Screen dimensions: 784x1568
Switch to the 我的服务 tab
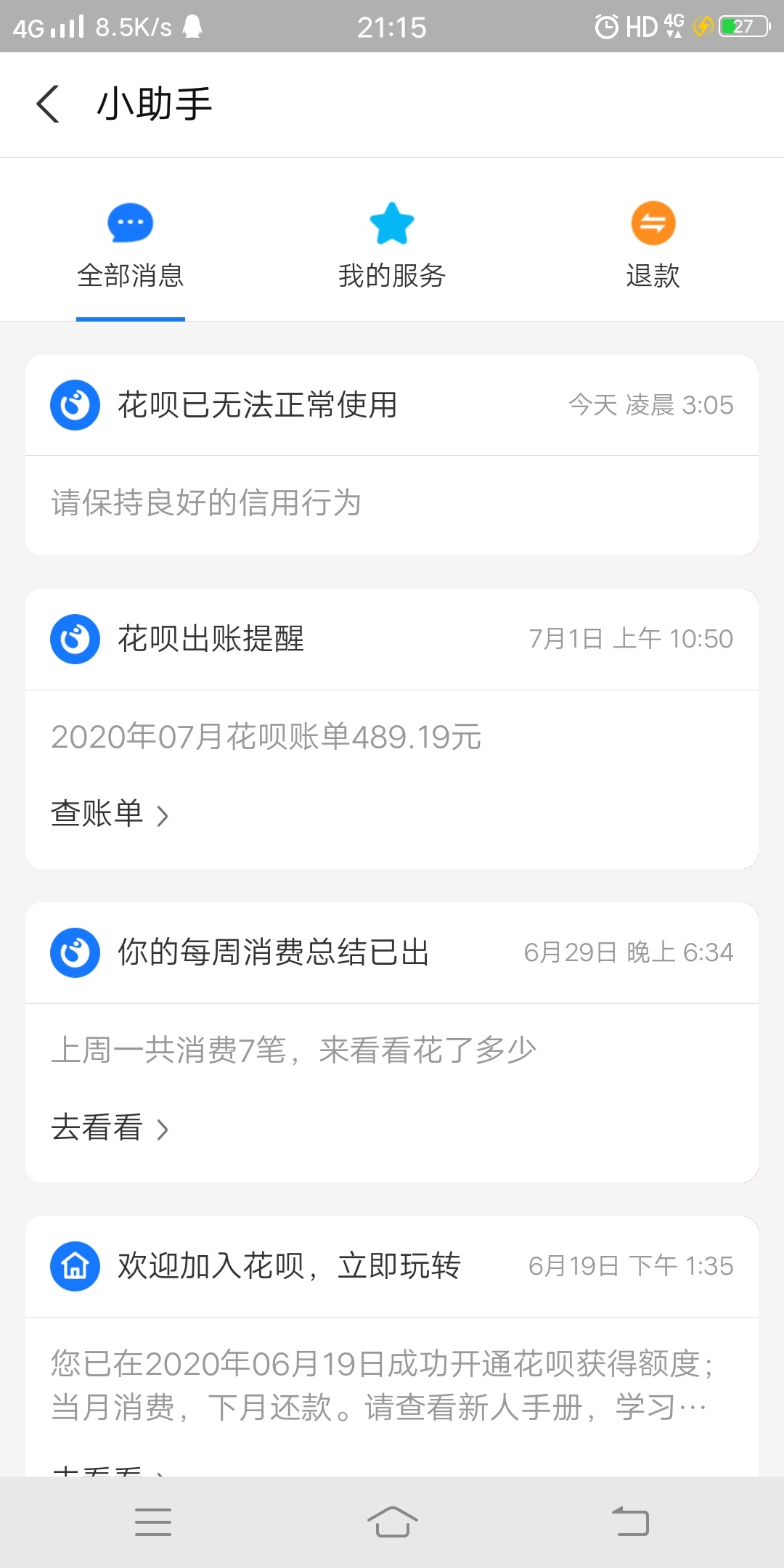392,248
